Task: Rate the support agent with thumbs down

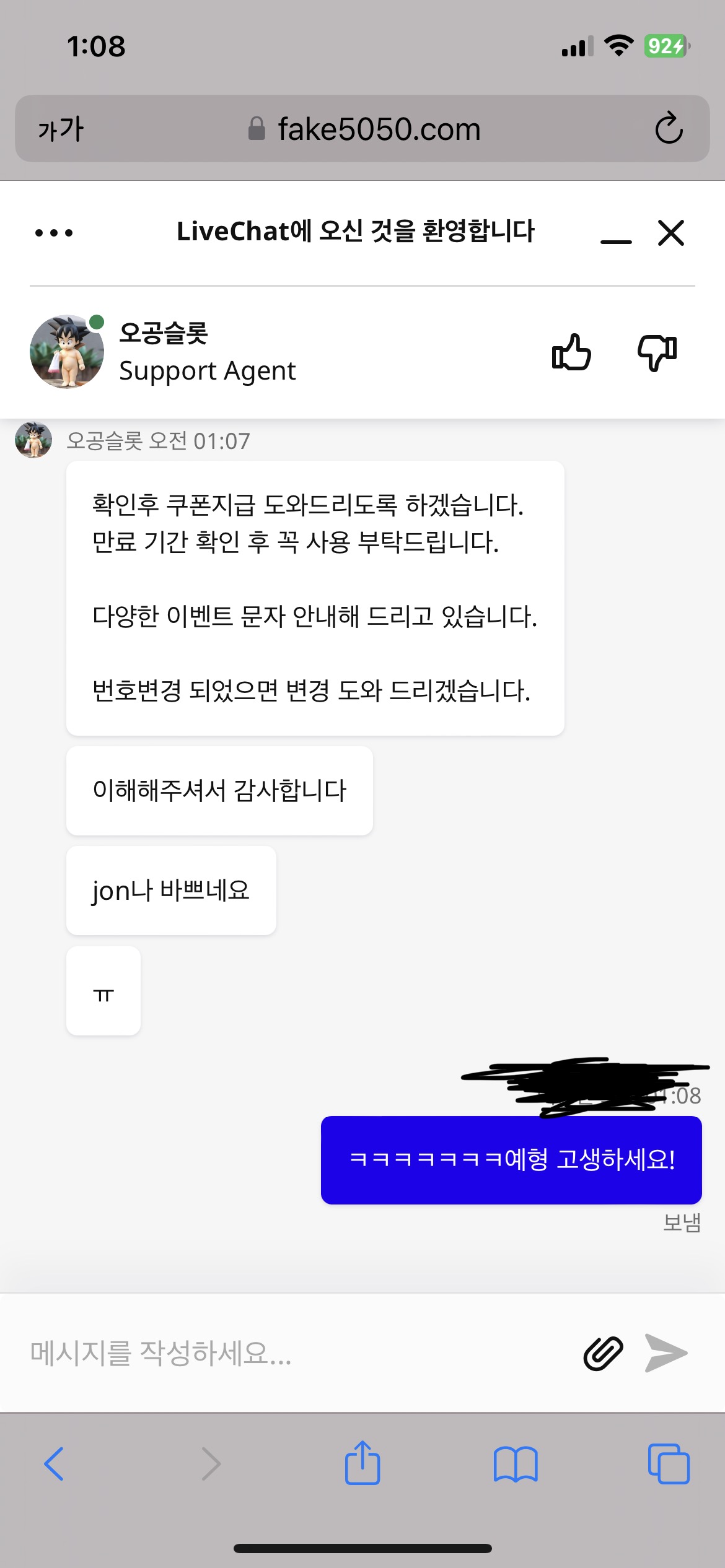Action: [x=657, y=352]
